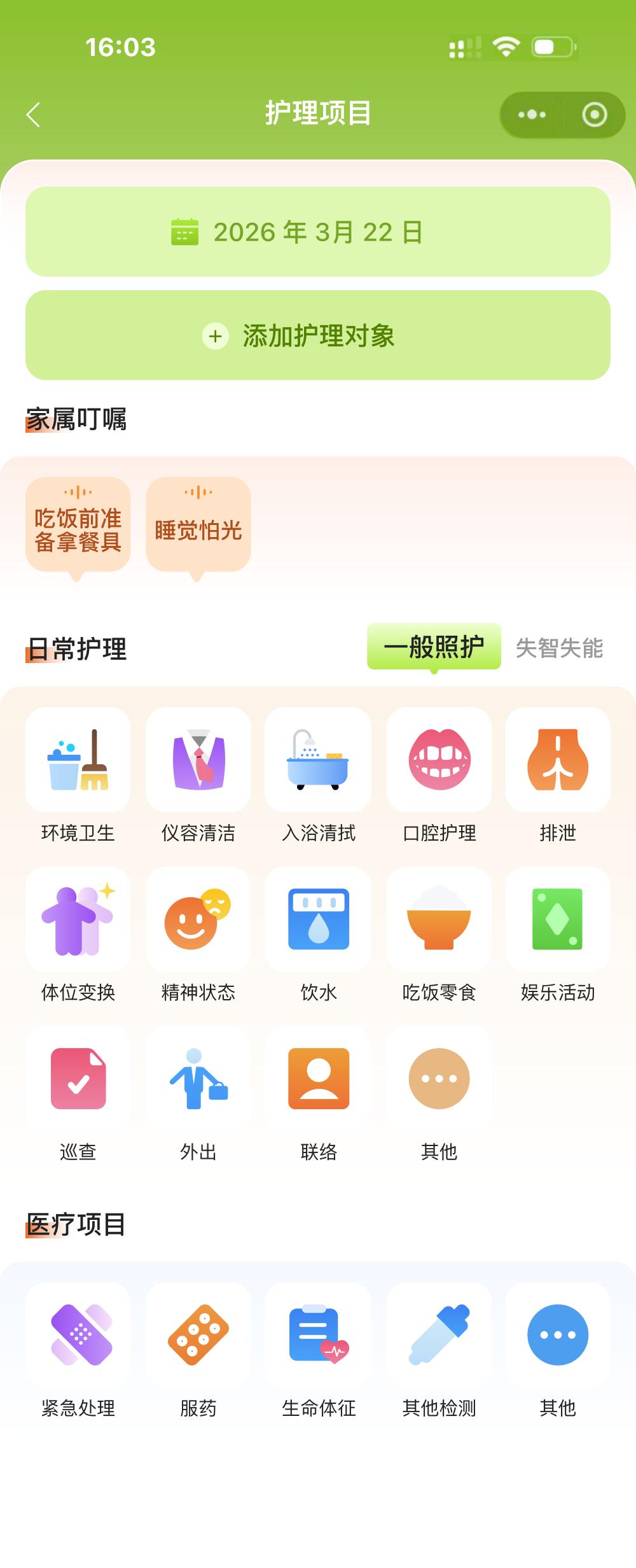The height and width of the screenshot is (1568, 636).
Task: Choose 口腔护理
Action: (439, 776)
